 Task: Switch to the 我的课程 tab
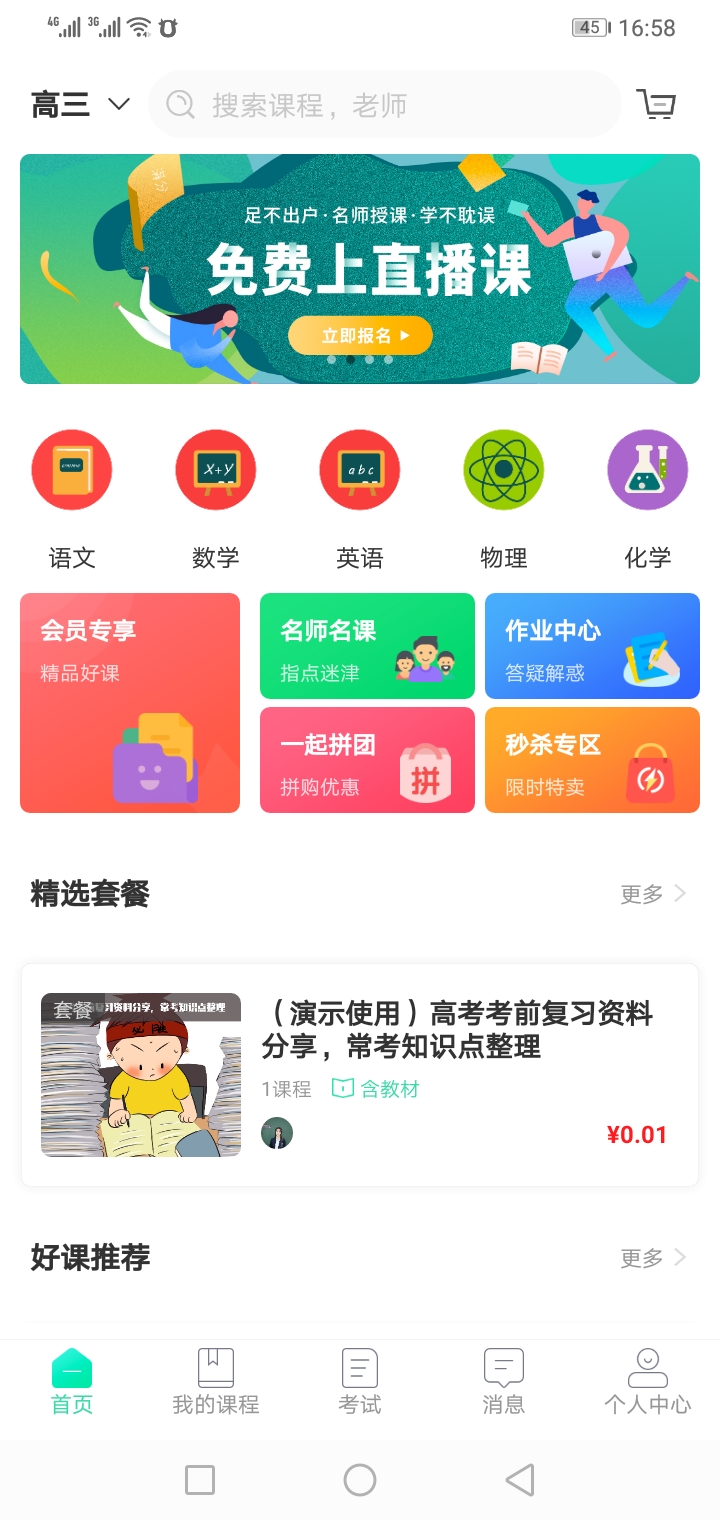[216, 1382]
